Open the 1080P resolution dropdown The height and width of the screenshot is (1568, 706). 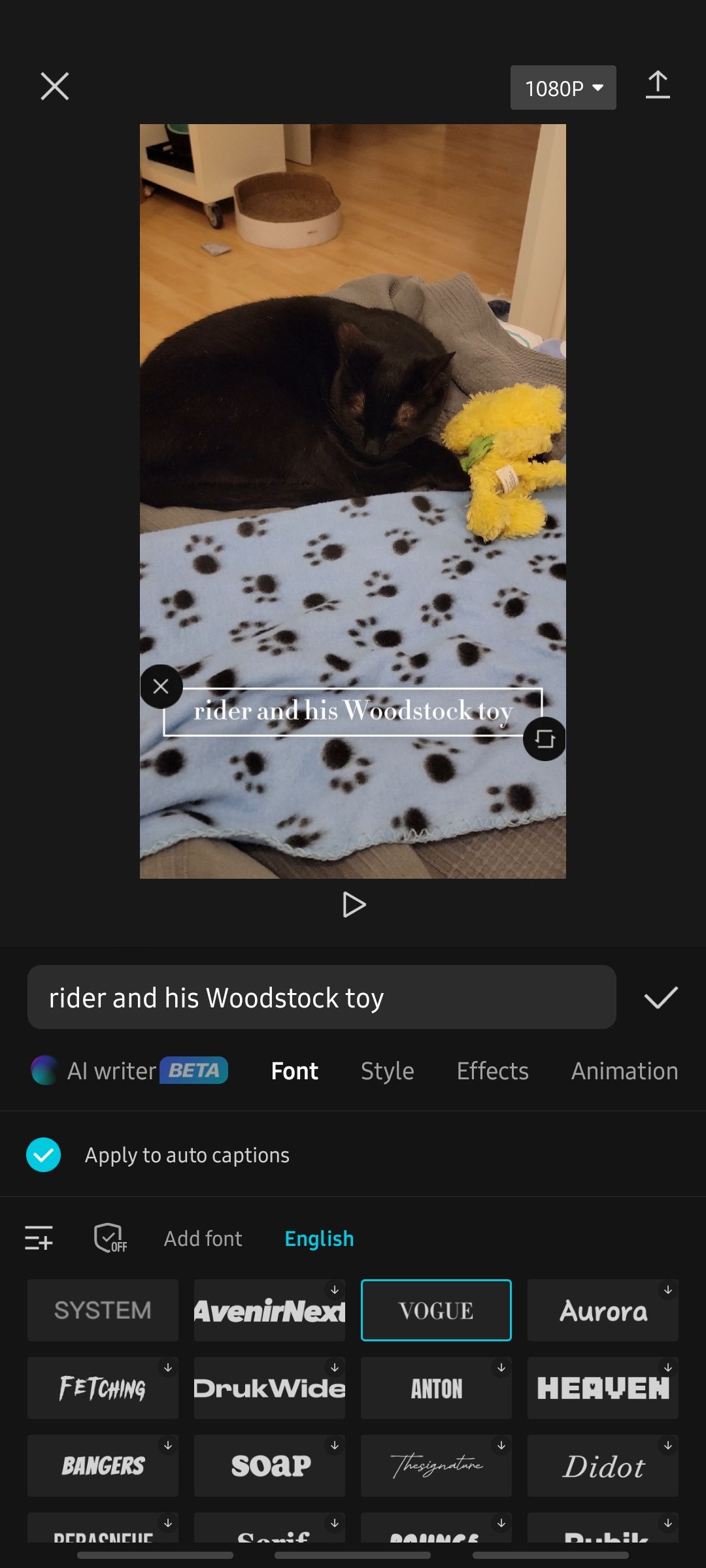563,88
